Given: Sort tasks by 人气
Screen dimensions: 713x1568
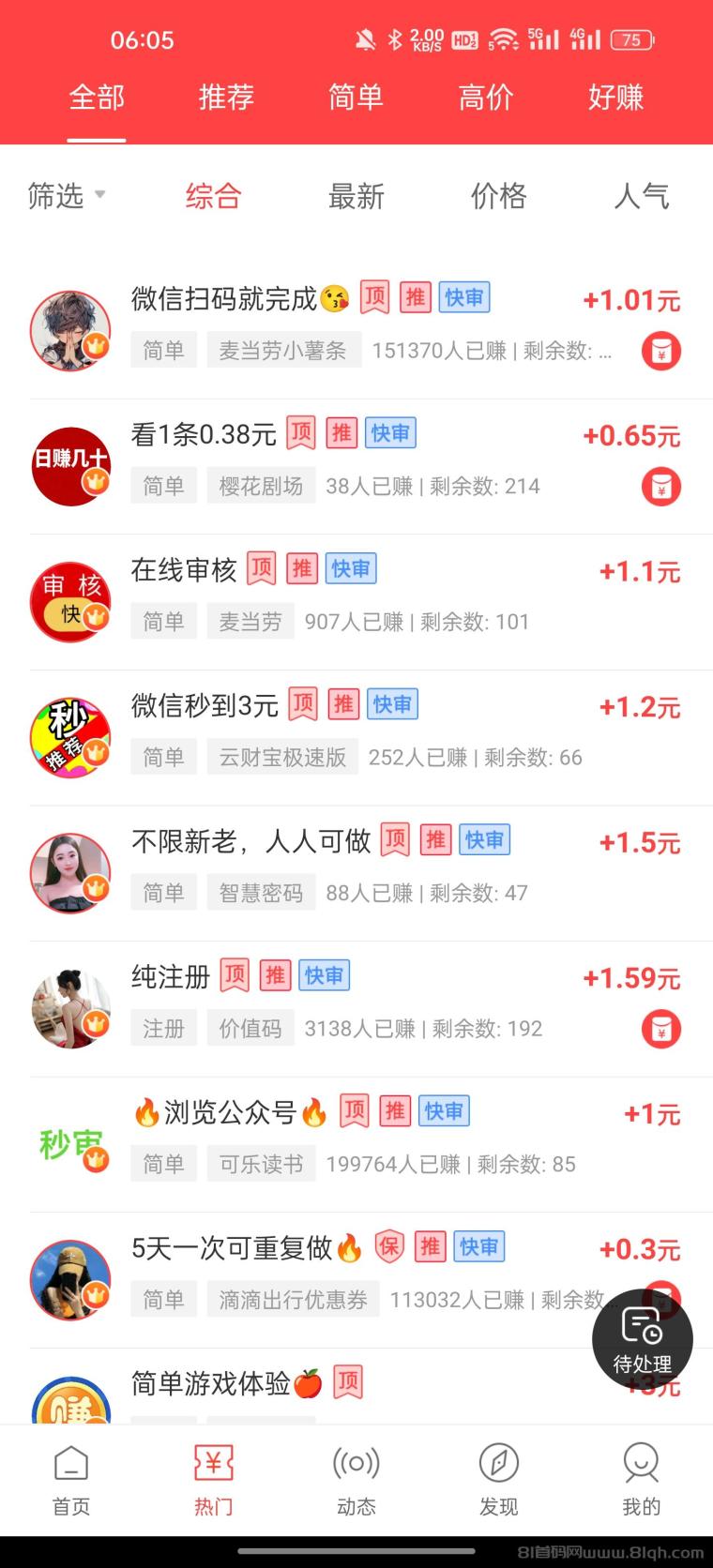Looking at the screenshot, I should pyautogui.click(x=643, y=196).
